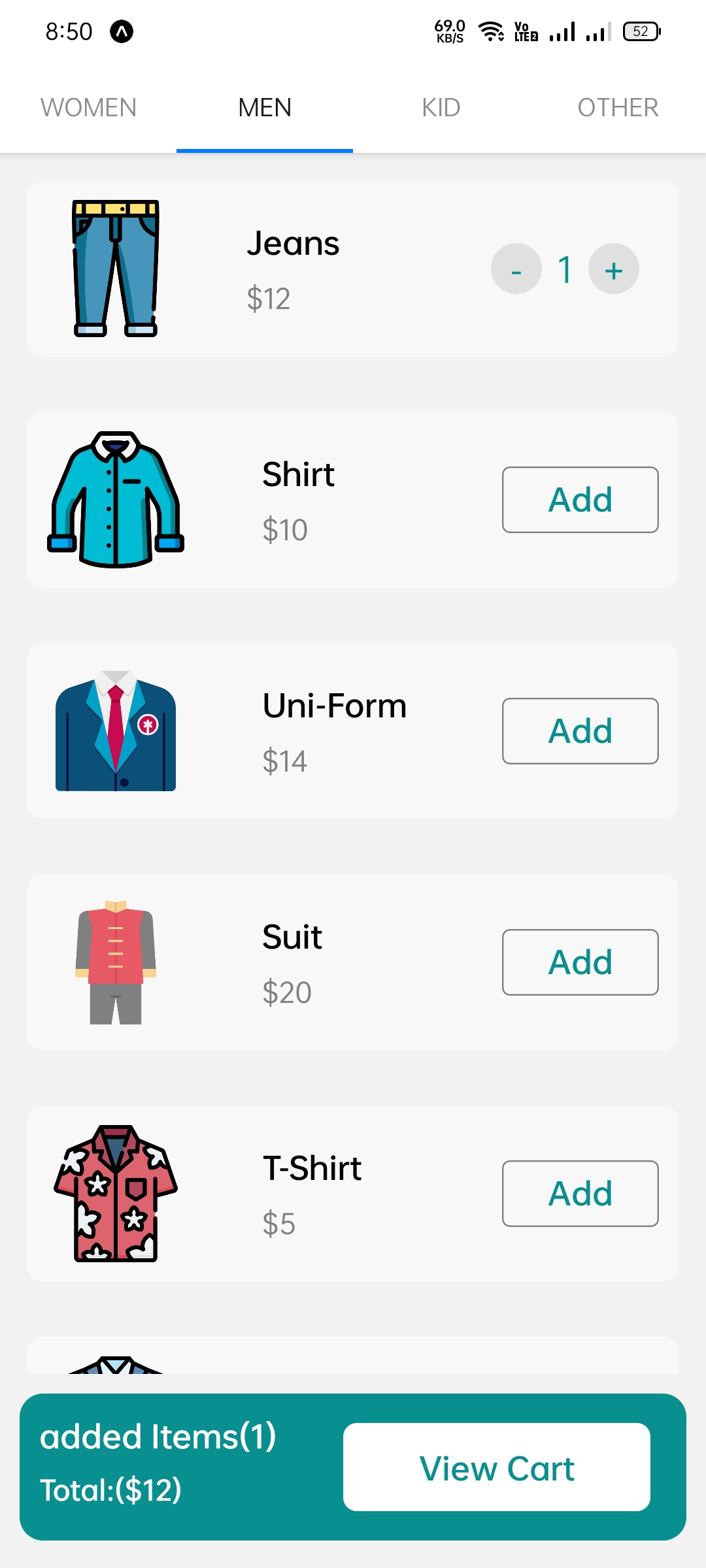Decrease Jeans quantity with minus

click(x=516, y=269)
